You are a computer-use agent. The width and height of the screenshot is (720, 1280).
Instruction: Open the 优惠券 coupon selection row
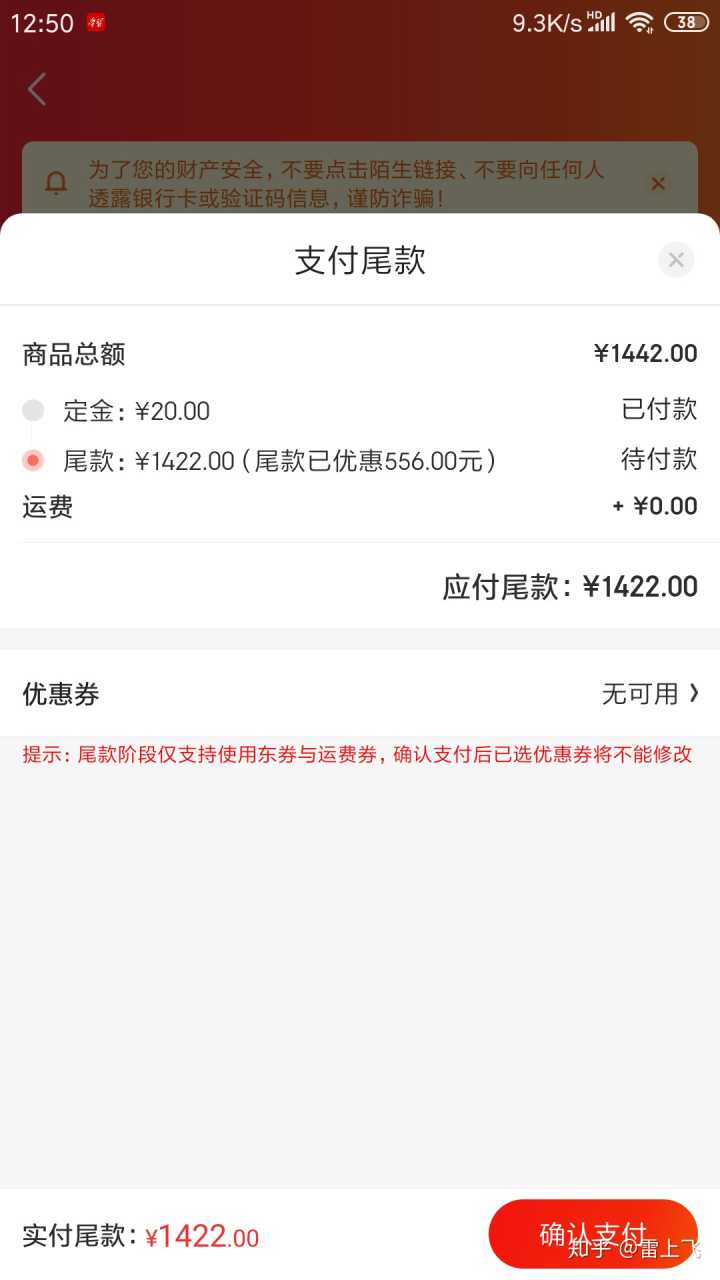tap(360, 694)
